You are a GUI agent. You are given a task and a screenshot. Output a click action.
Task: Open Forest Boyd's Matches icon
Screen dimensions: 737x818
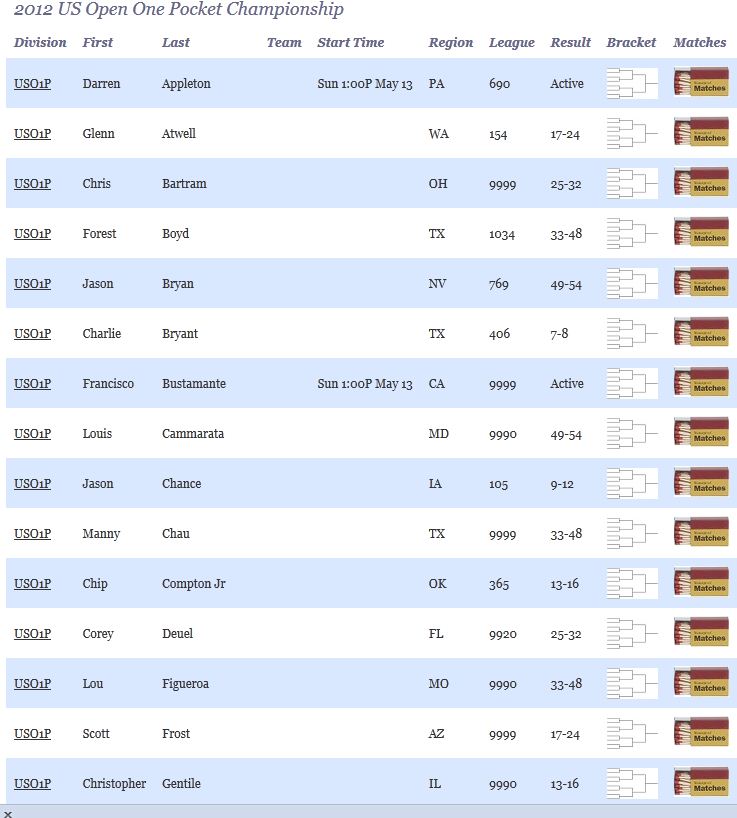click(x=701, y=233)
